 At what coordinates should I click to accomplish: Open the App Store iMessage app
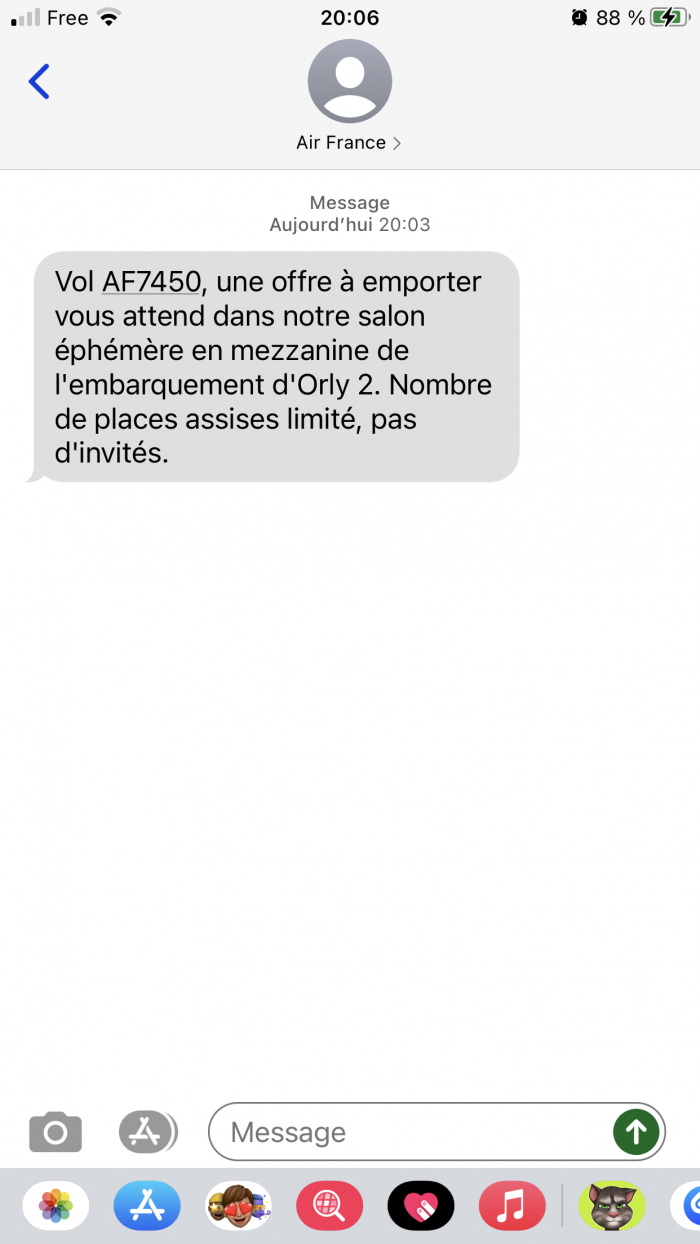[x=147, y=1207]
